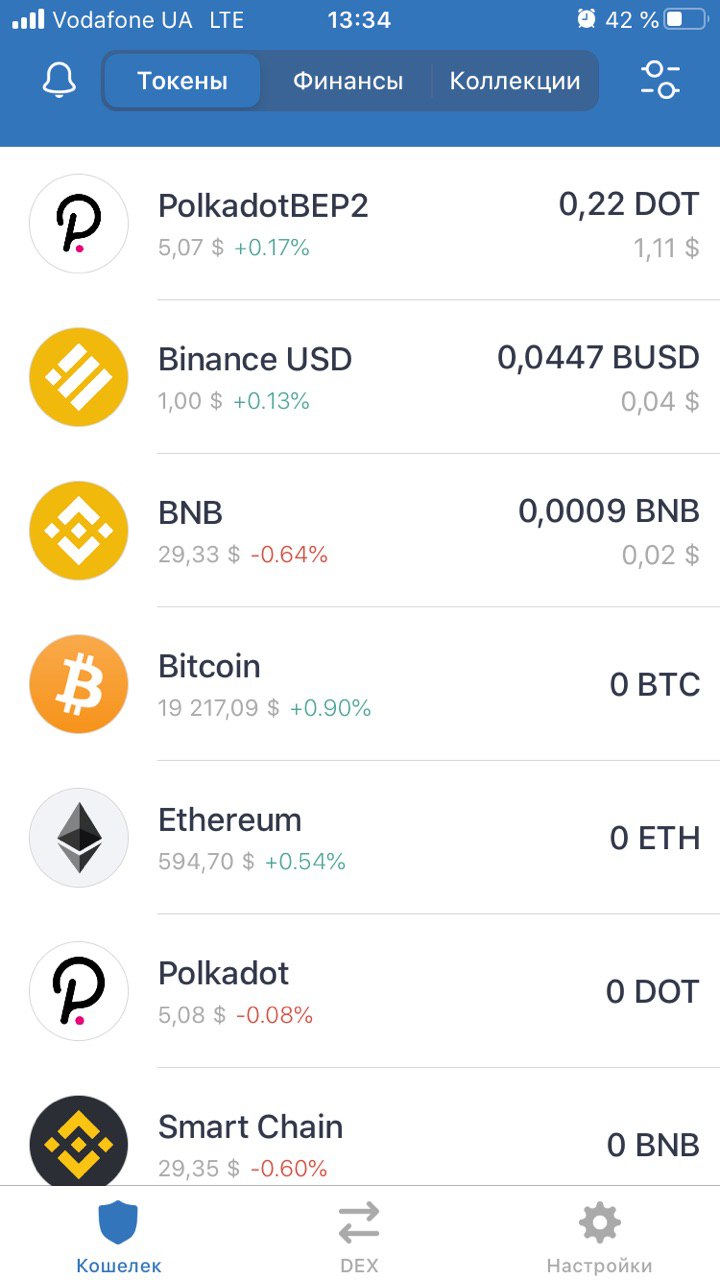Viewport: 720px width, 1280px height.
Task: Open the PolkadotBEP2 token row
Action: pos(360,223)
